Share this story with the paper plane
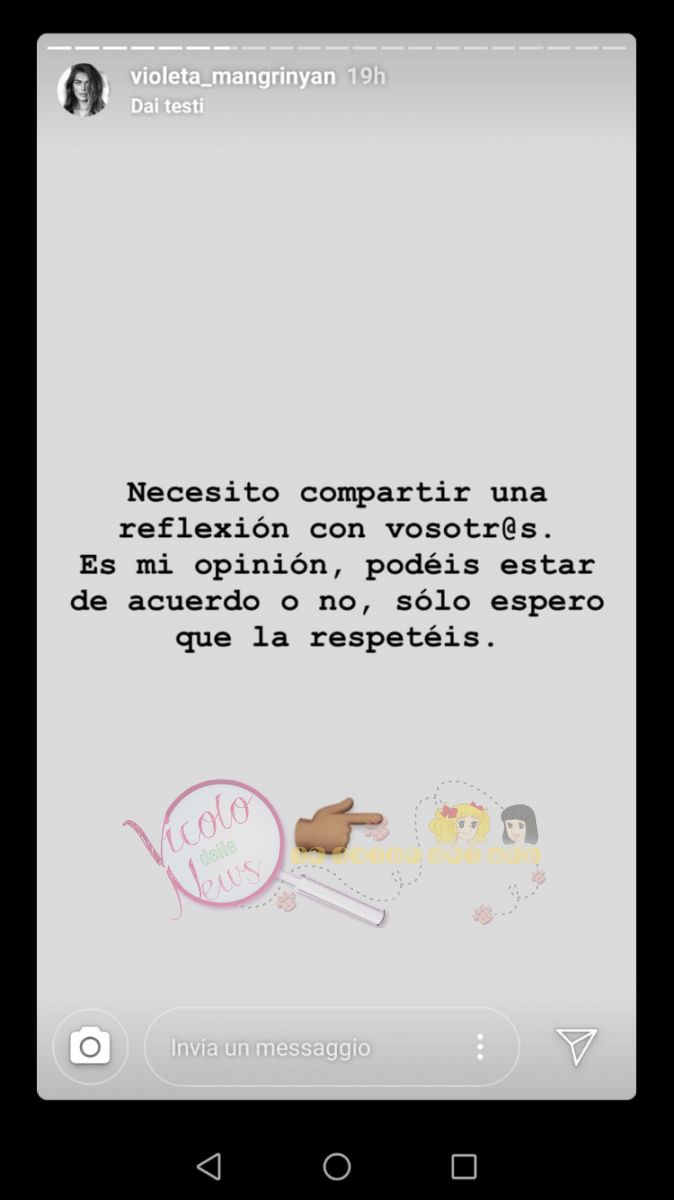 tap(577, 1046)
